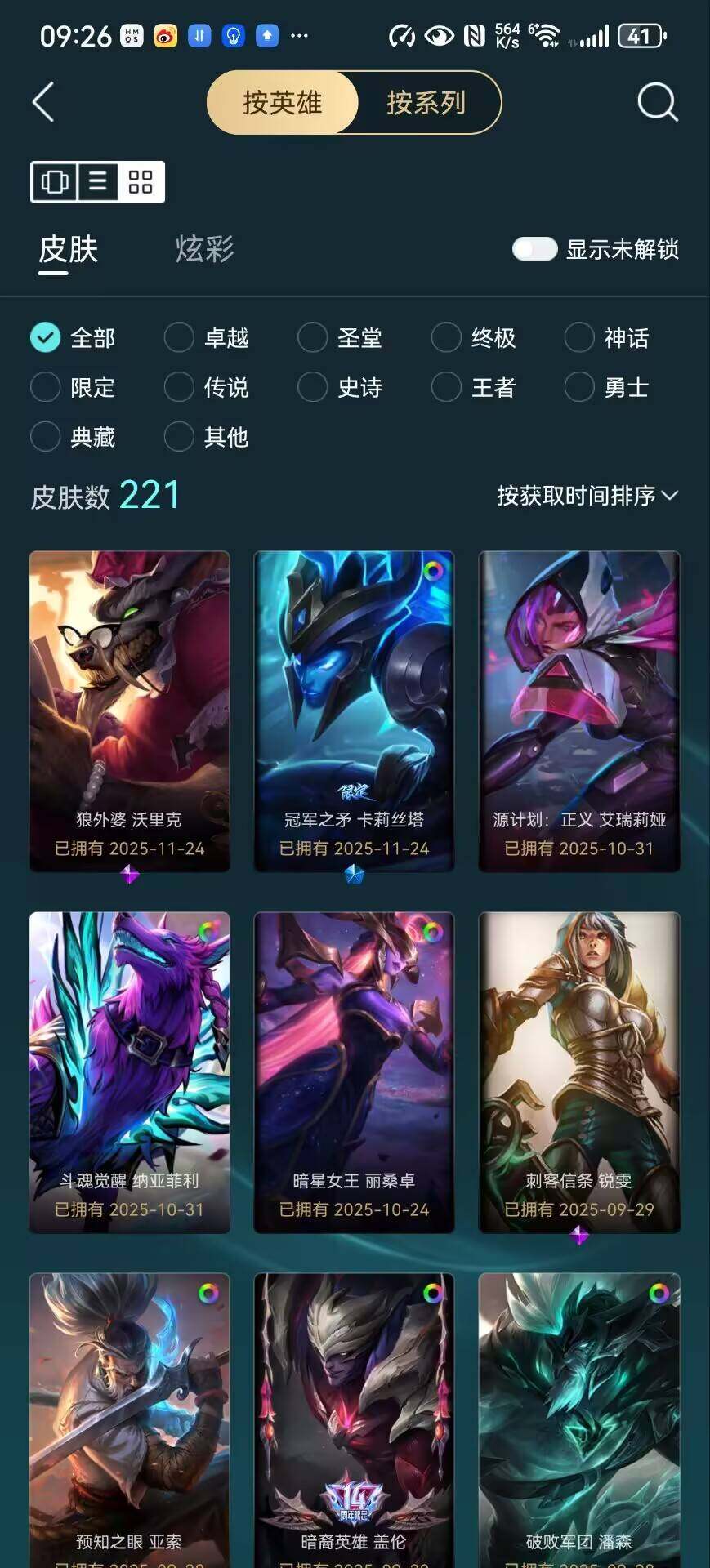Viewport: 710px width, 1568px height.
Task: Expand the 按获取时间排序 sort dropdown
Action: (587, 496)
